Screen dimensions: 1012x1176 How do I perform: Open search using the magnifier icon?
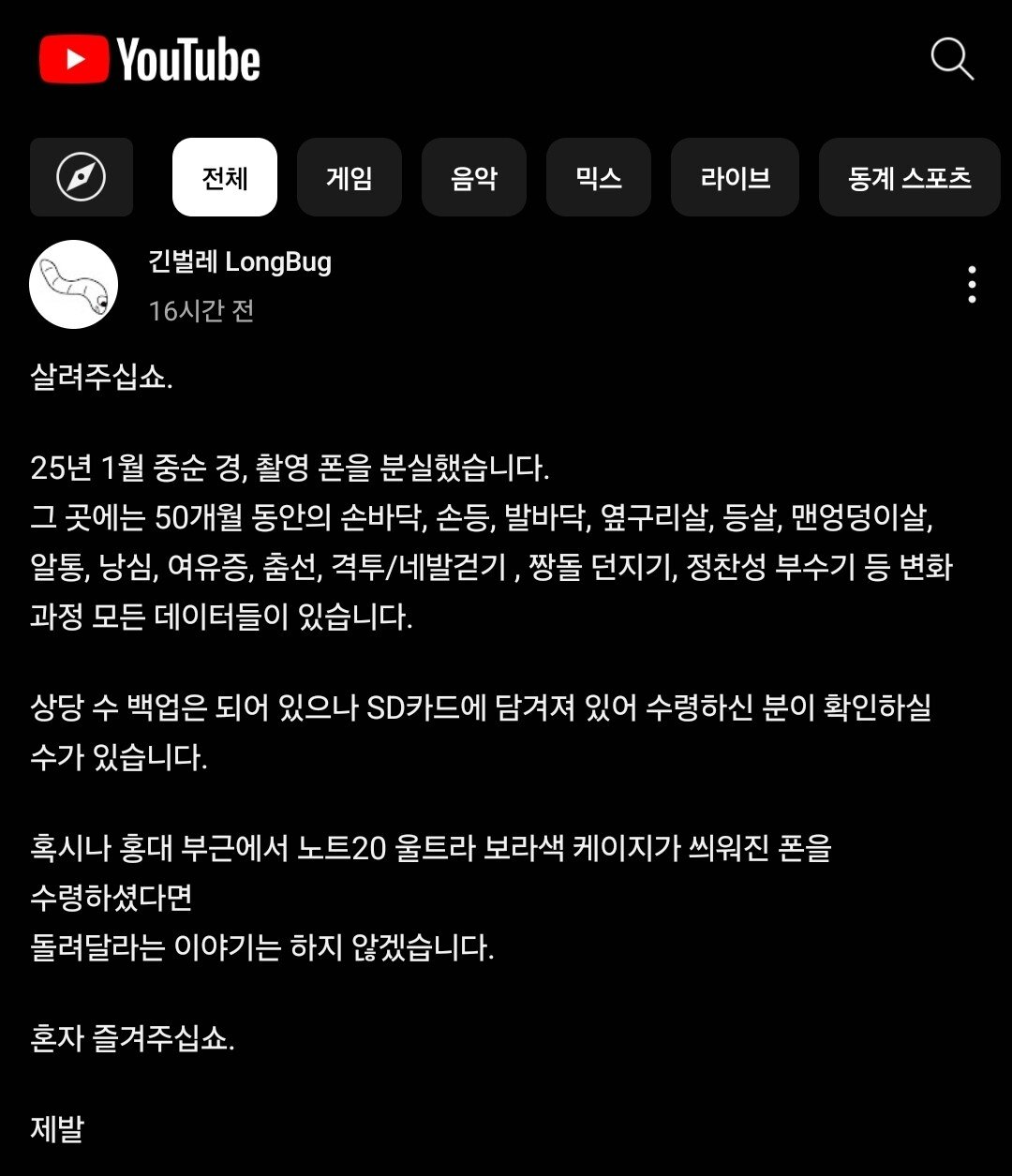tap(953, 60)
